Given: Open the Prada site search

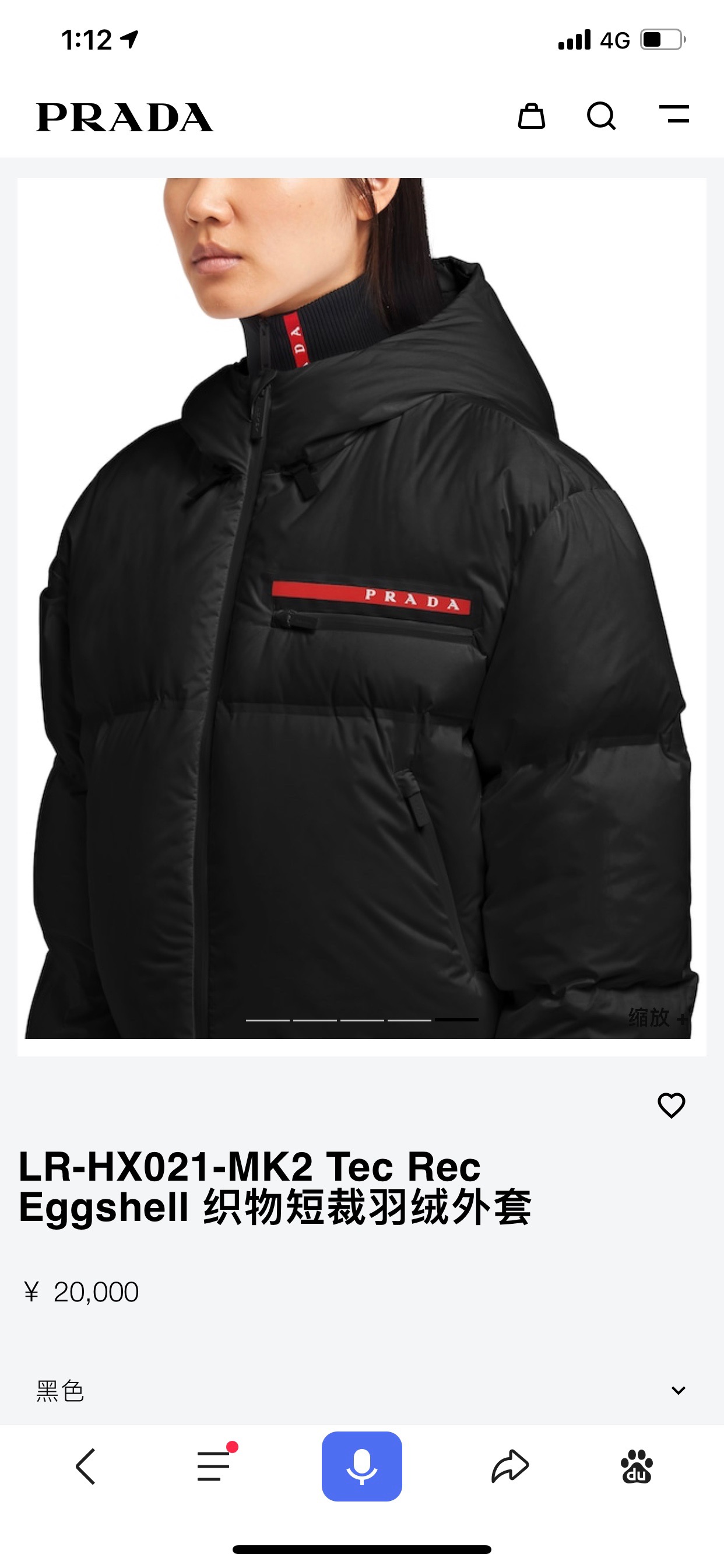Looking at the screenshot, I should [x=601, y=116].
